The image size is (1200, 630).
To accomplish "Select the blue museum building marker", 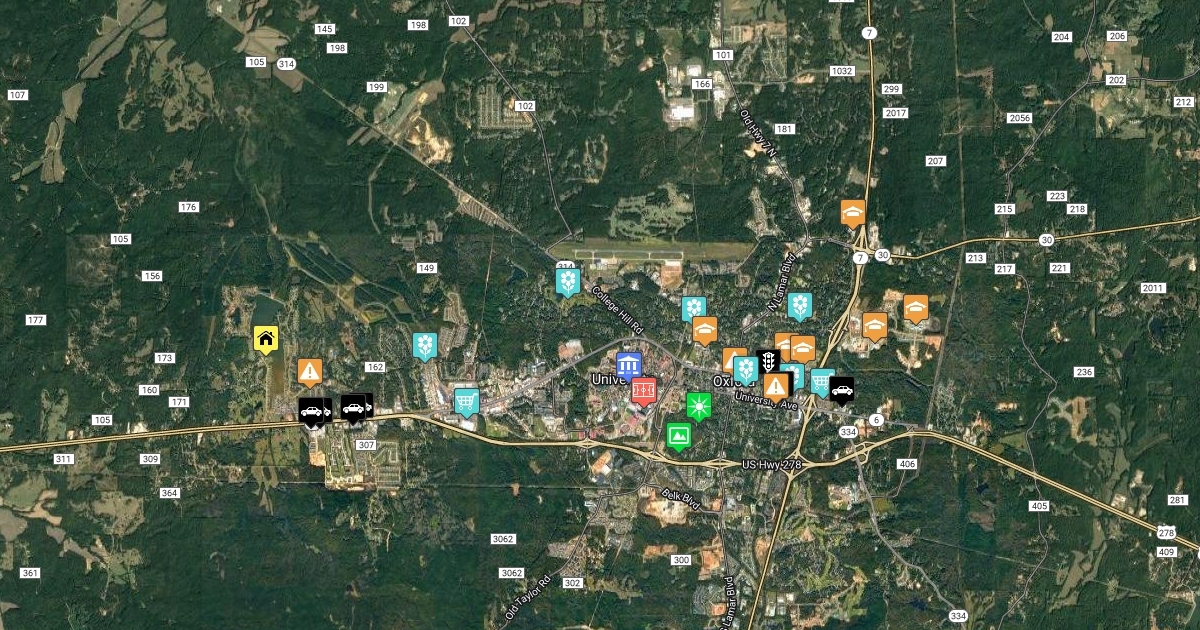I will pos(628,366).
